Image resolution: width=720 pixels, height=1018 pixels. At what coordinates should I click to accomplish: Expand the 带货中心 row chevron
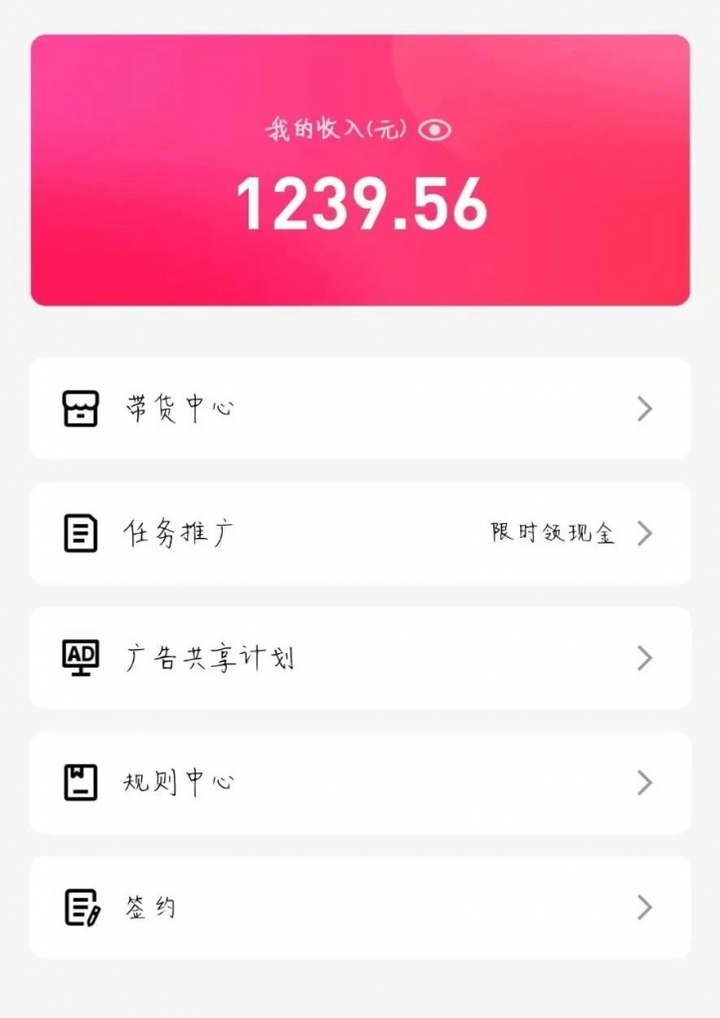point(645,407)
